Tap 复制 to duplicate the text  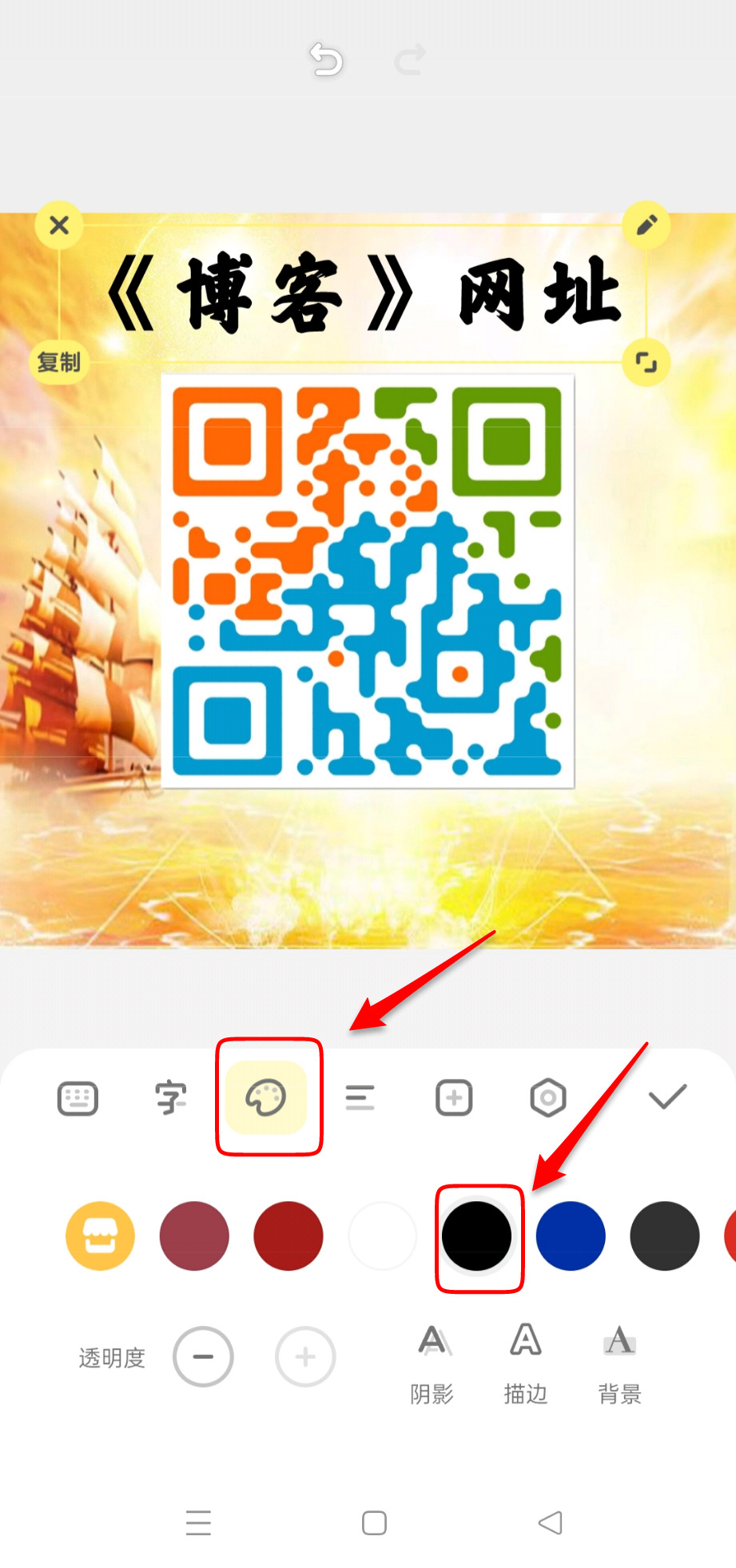(x=59, y=362)
